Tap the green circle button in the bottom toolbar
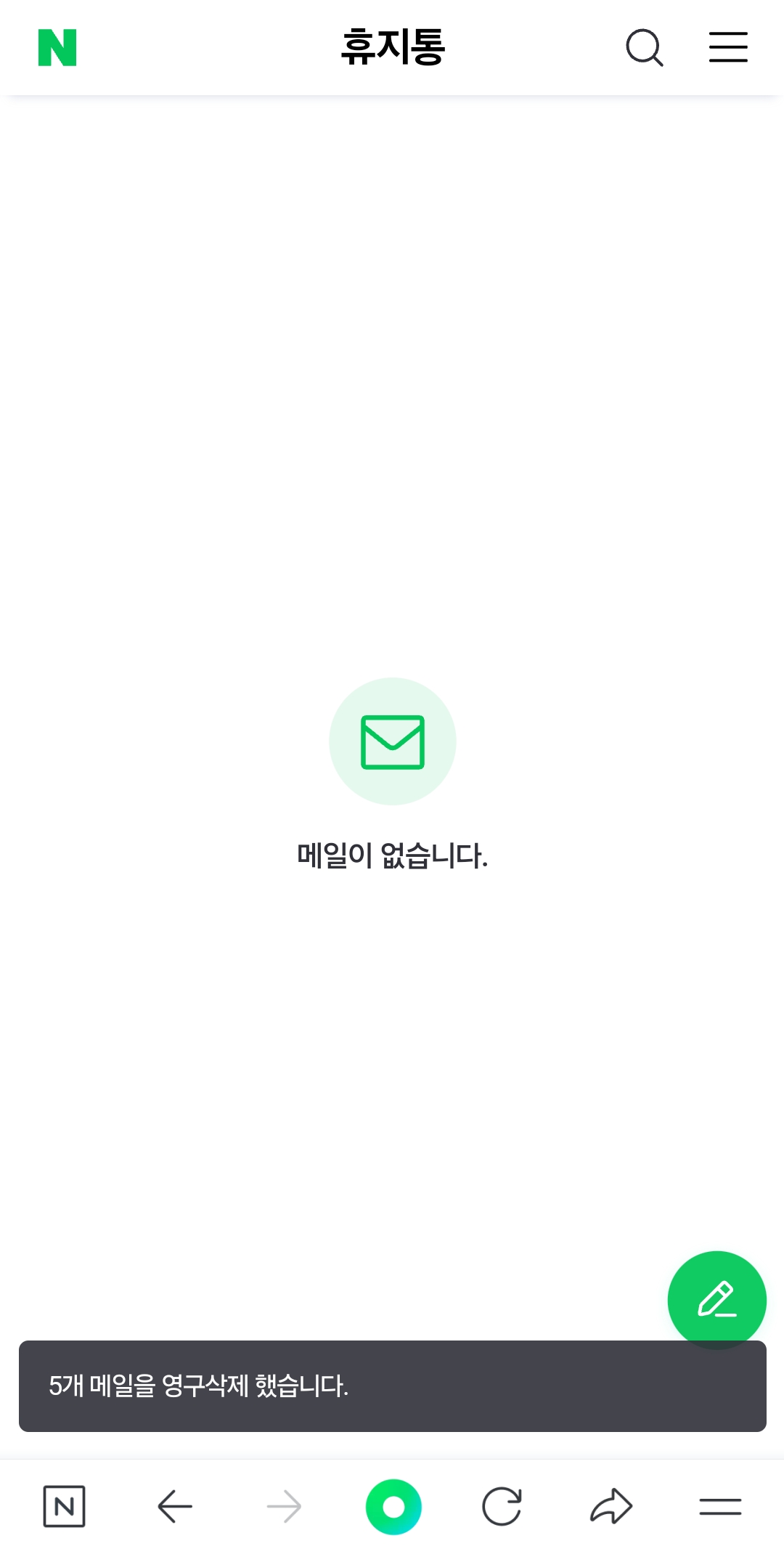 coord(393,1507)
